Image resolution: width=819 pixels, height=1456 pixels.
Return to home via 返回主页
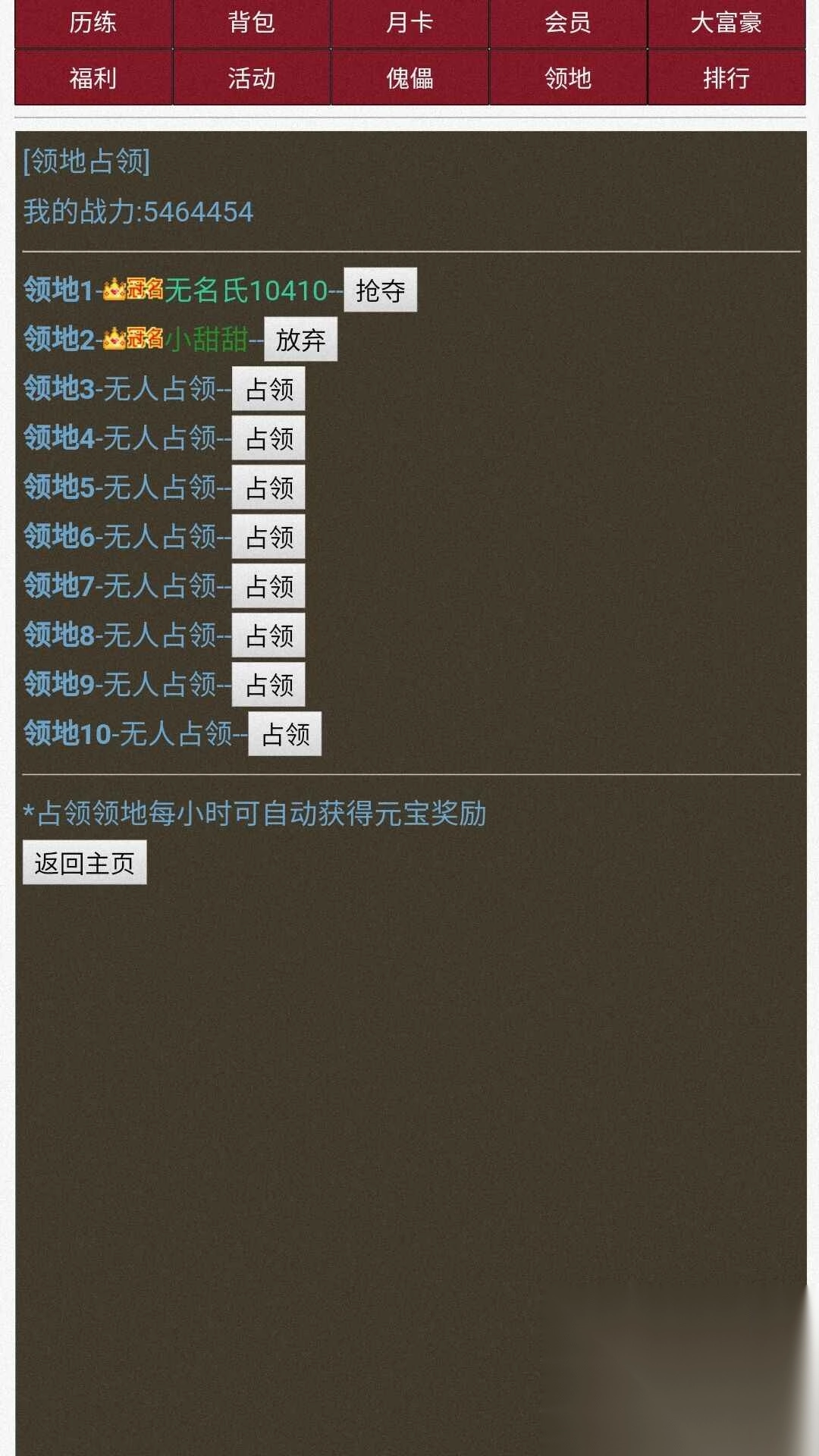[84, 862]
